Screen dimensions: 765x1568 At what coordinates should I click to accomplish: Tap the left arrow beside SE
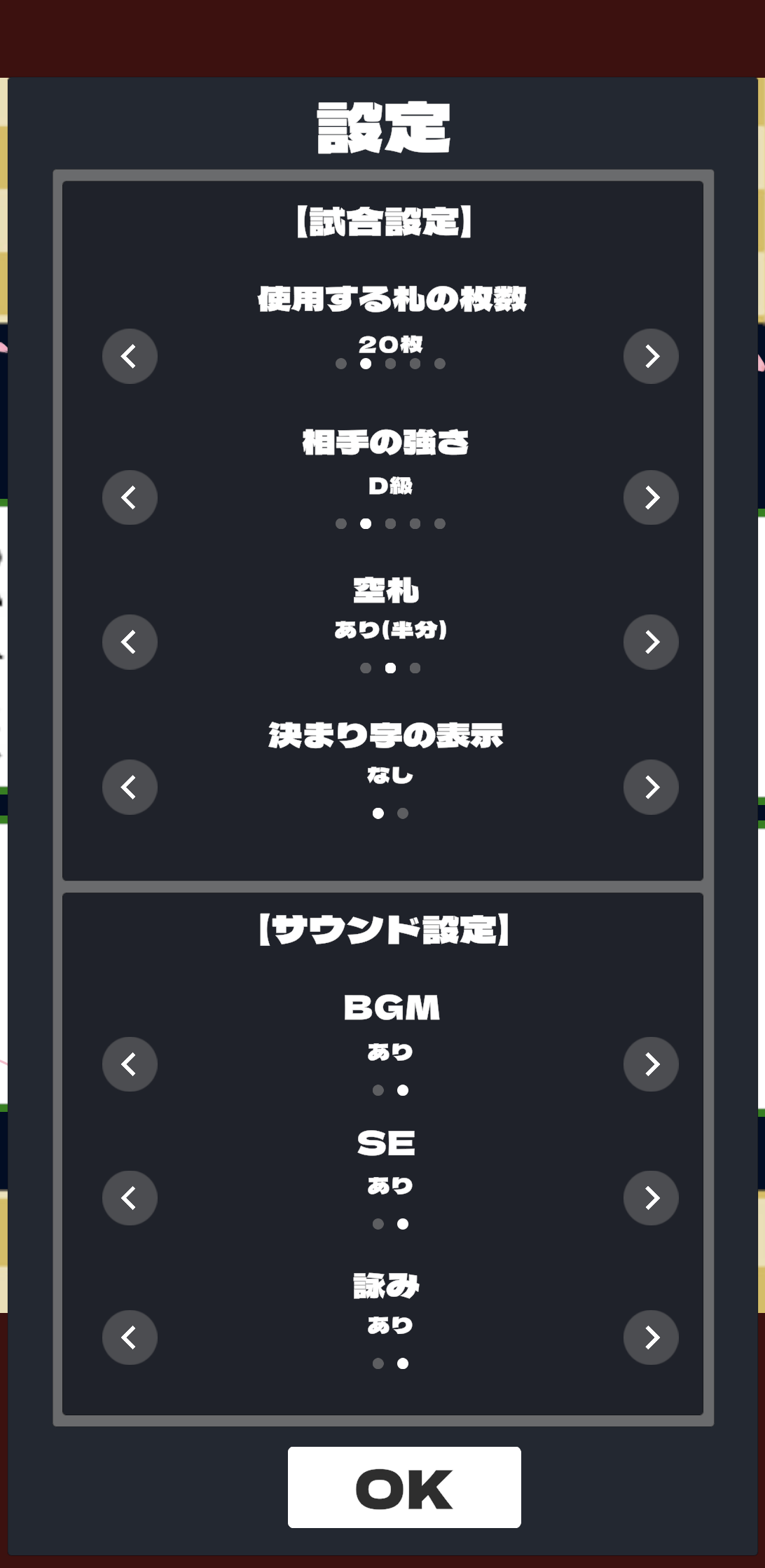tap(130, 1198)
